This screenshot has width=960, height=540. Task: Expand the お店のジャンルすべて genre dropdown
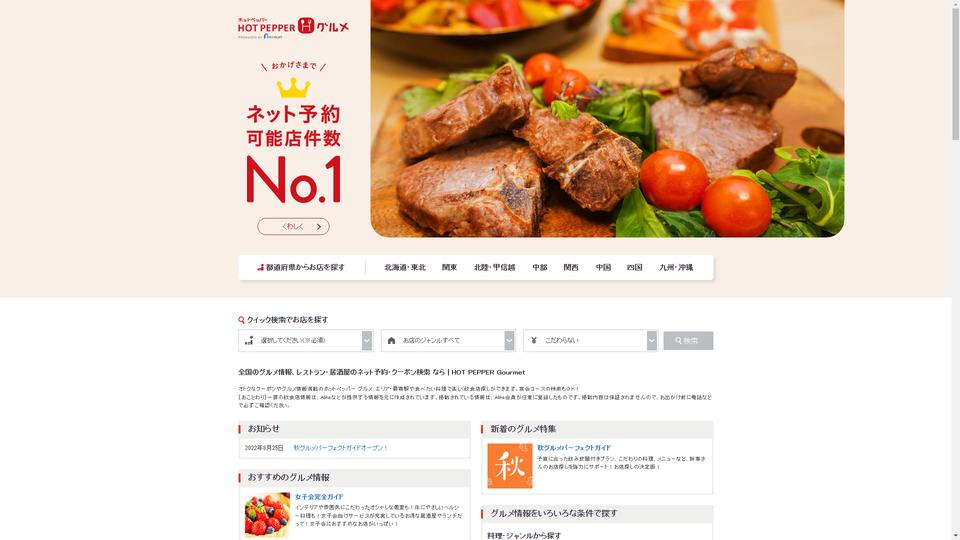[449, 341]
